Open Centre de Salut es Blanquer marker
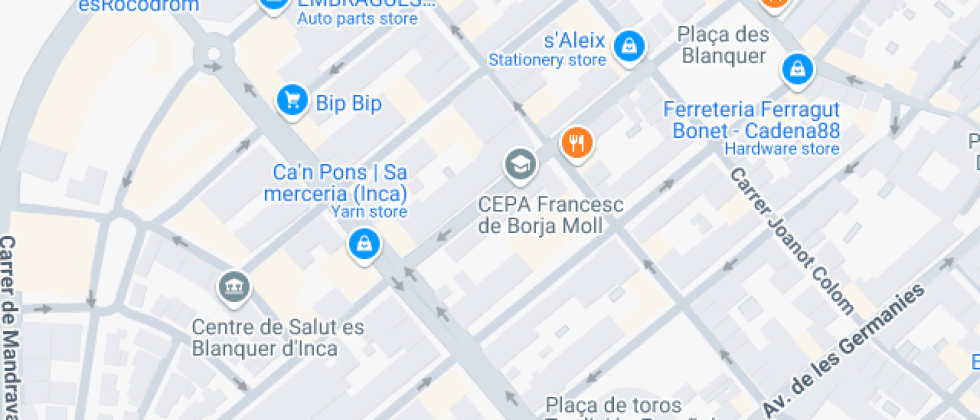 [234, 288]
